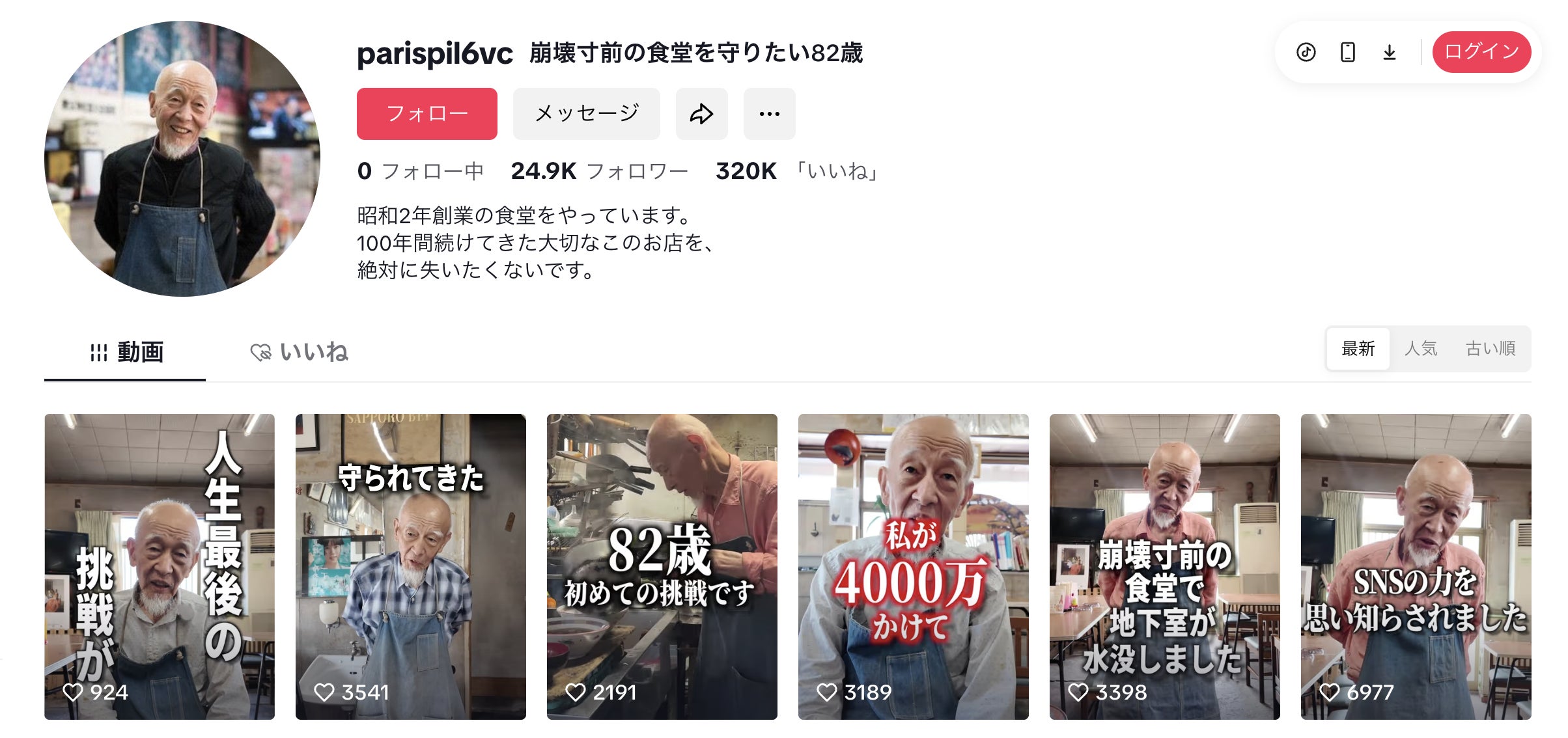Sort videos by 最新
This screenshot has height=738, width=1568.
[x=1358, y=349]
